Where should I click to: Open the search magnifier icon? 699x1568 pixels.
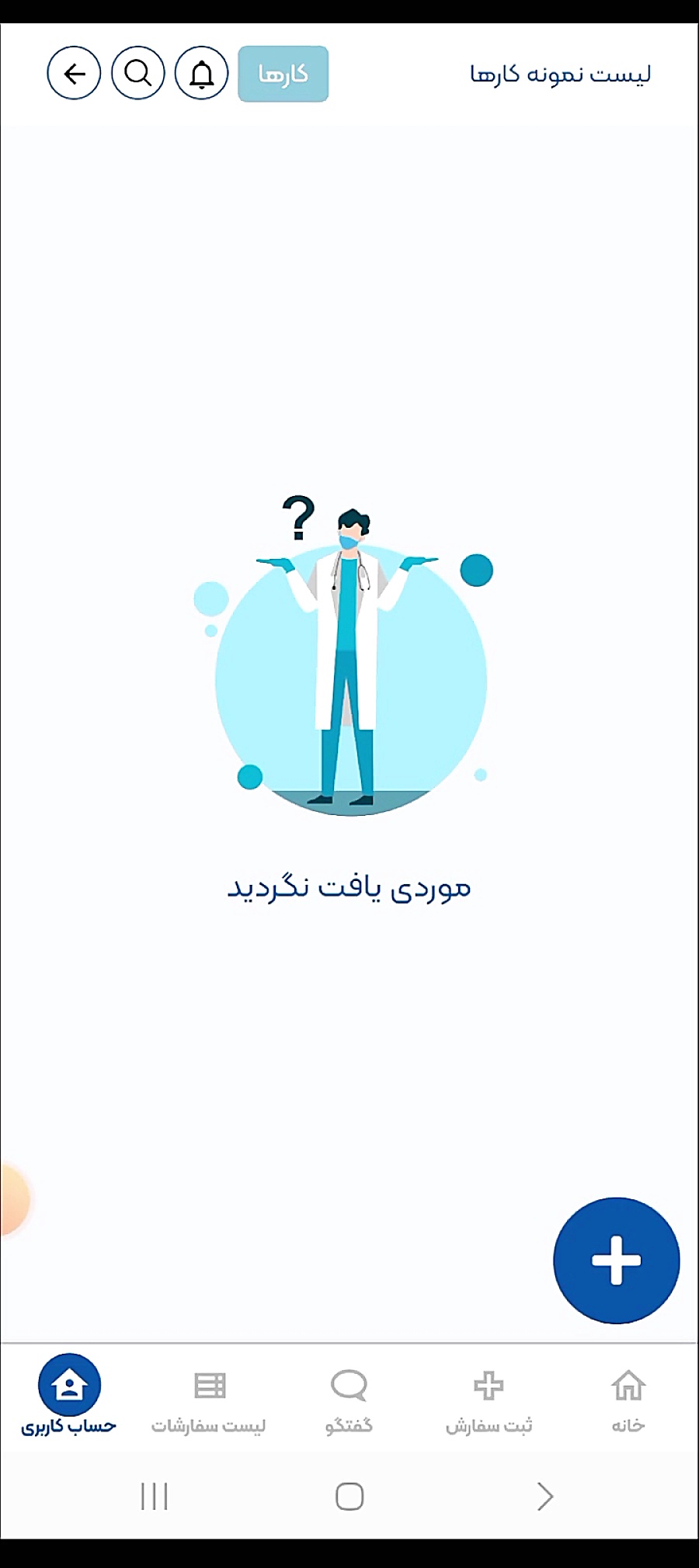[138, 74]
